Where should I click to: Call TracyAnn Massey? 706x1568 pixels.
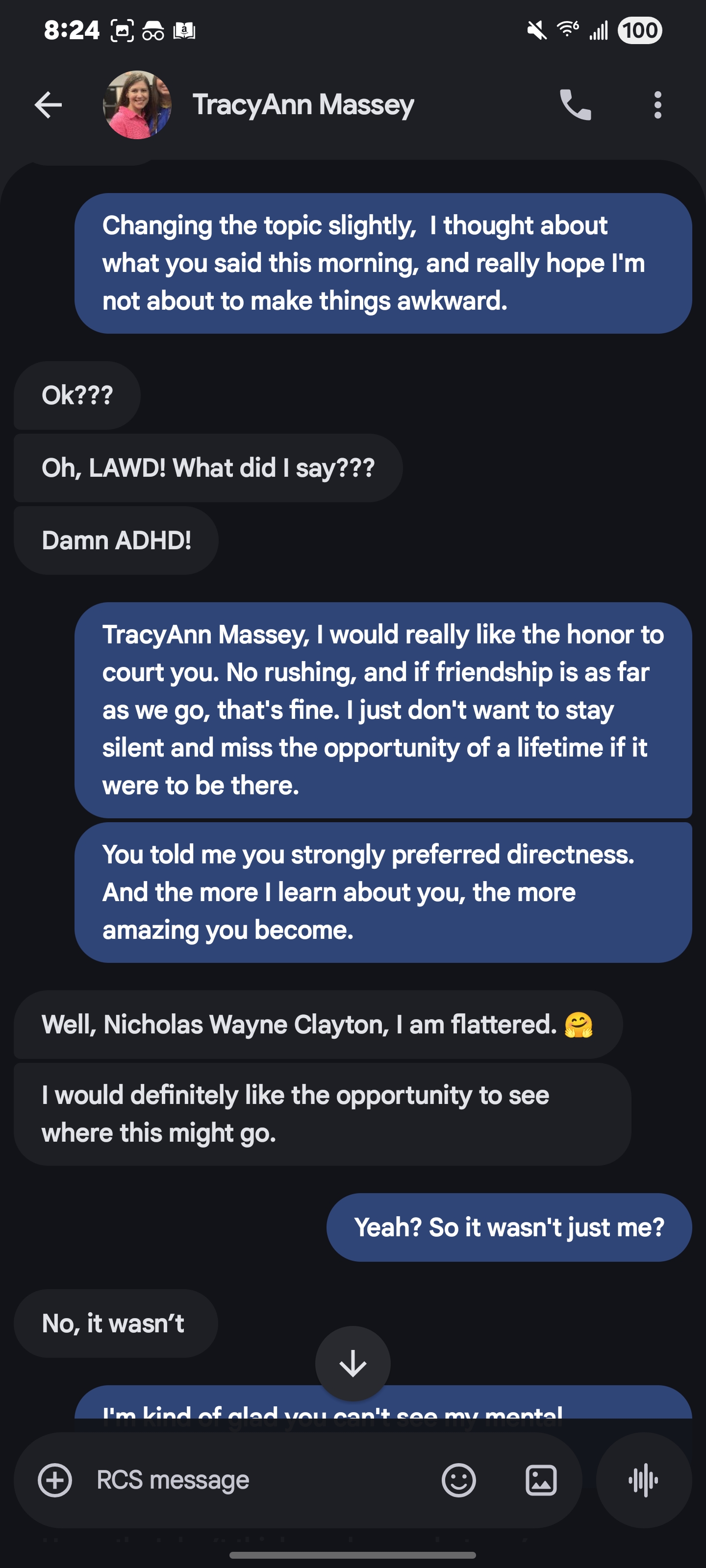575,105
